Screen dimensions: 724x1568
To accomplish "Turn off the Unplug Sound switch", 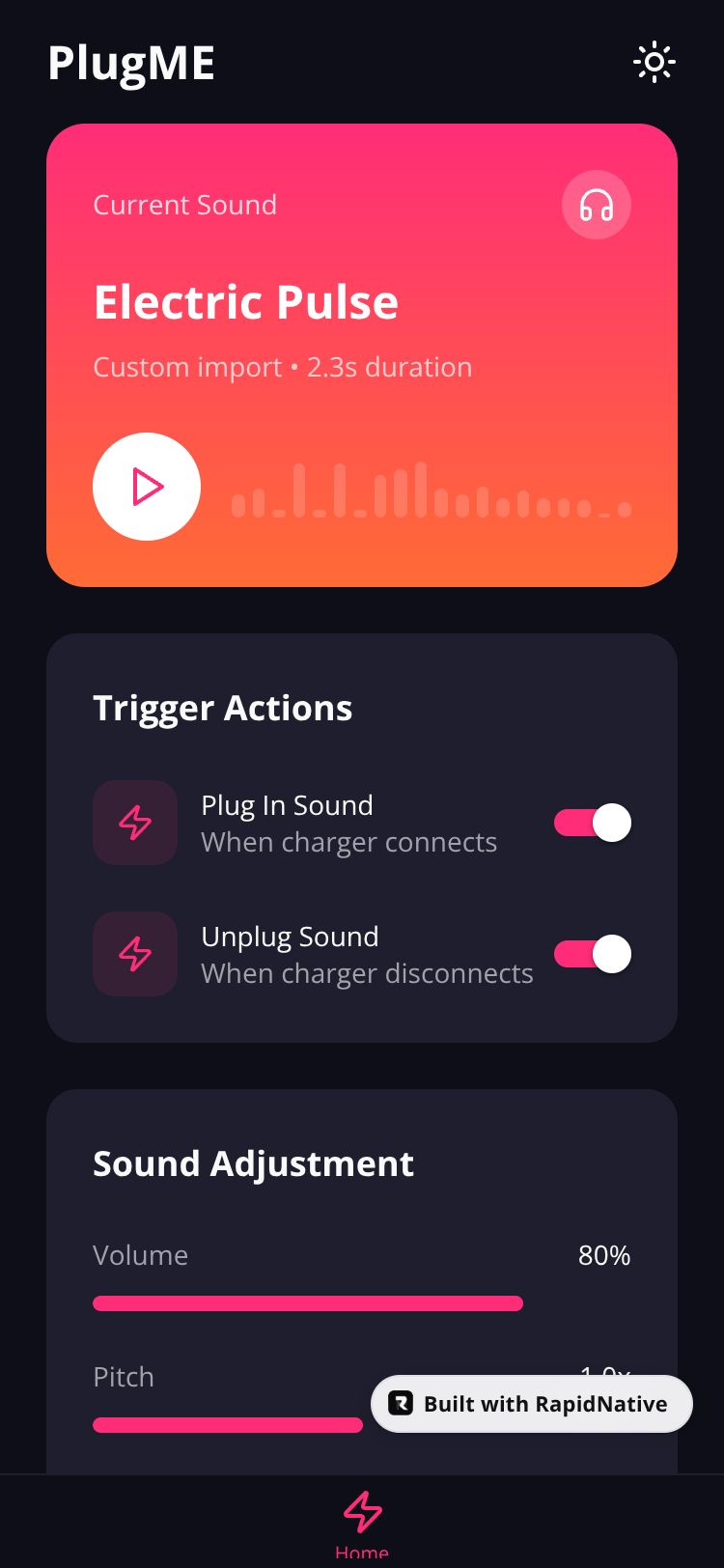I will coord(592,954).
